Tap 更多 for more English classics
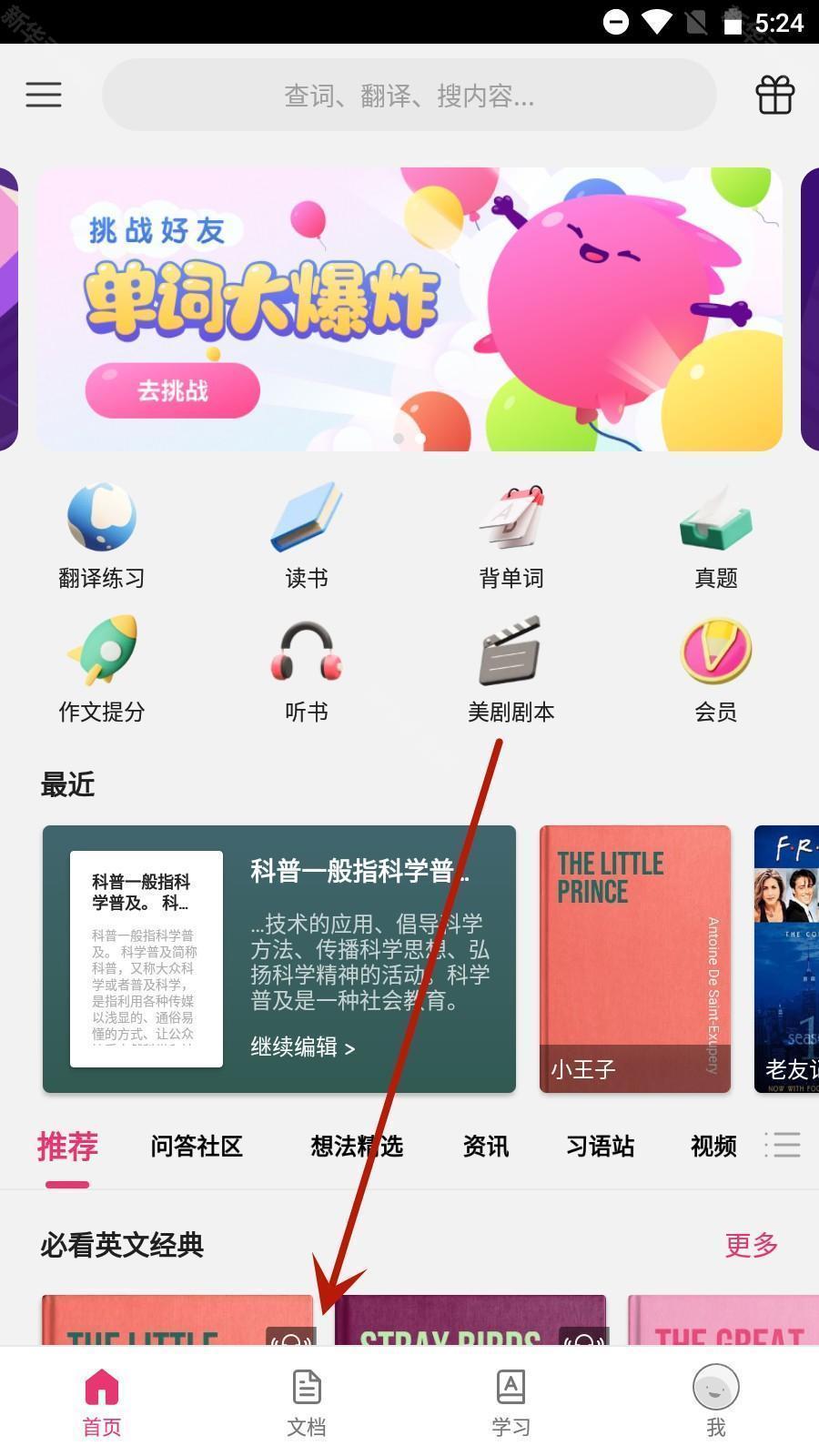Screen dimensions: 819x1456 pyautogui.click(x=752, y=1244)
